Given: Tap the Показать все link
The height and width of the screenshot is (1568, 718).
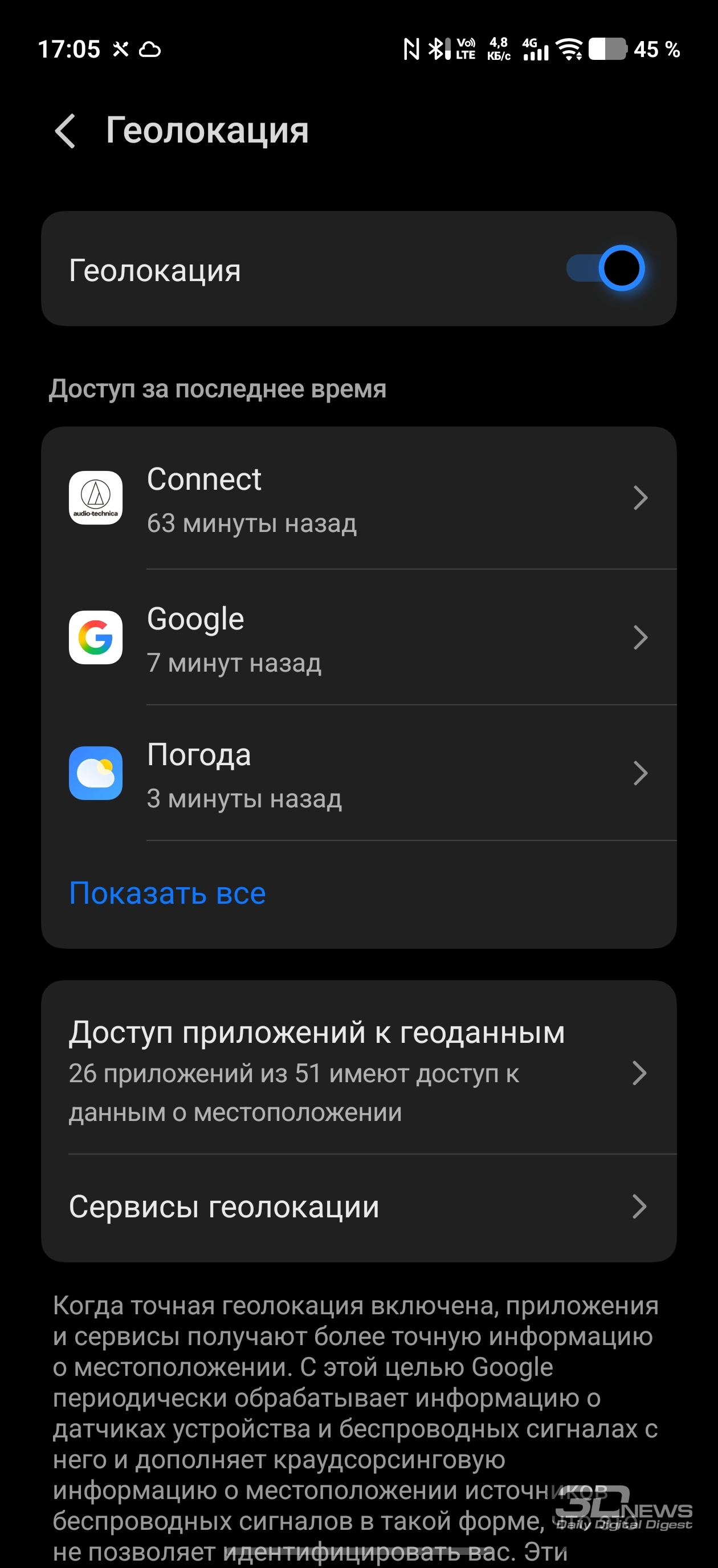Looking at the screenshot, I should point(168,893).
